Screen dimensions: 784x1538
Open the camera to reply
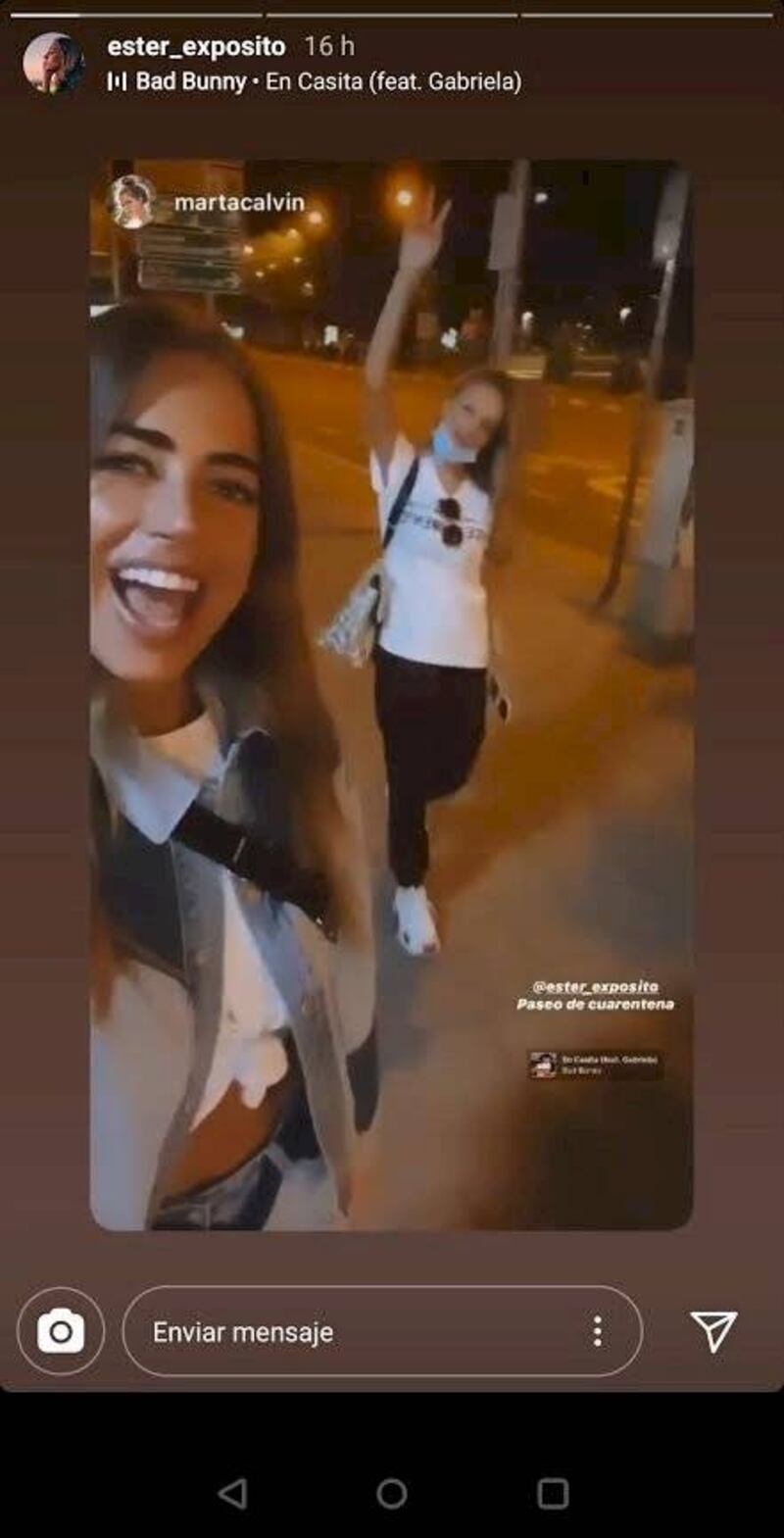[x=61, y=1331]
